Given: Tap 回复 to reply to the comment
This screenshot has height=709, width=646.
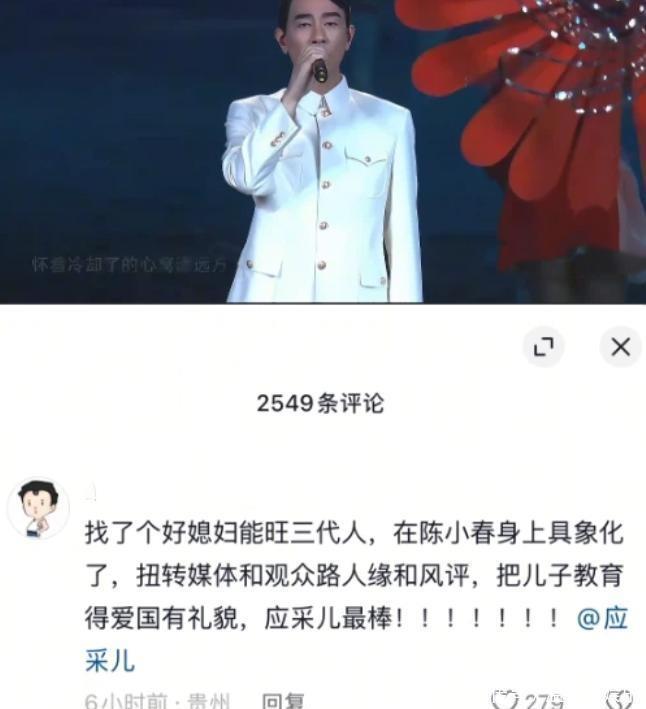Looking at the screenshot, I should [283, 701].
